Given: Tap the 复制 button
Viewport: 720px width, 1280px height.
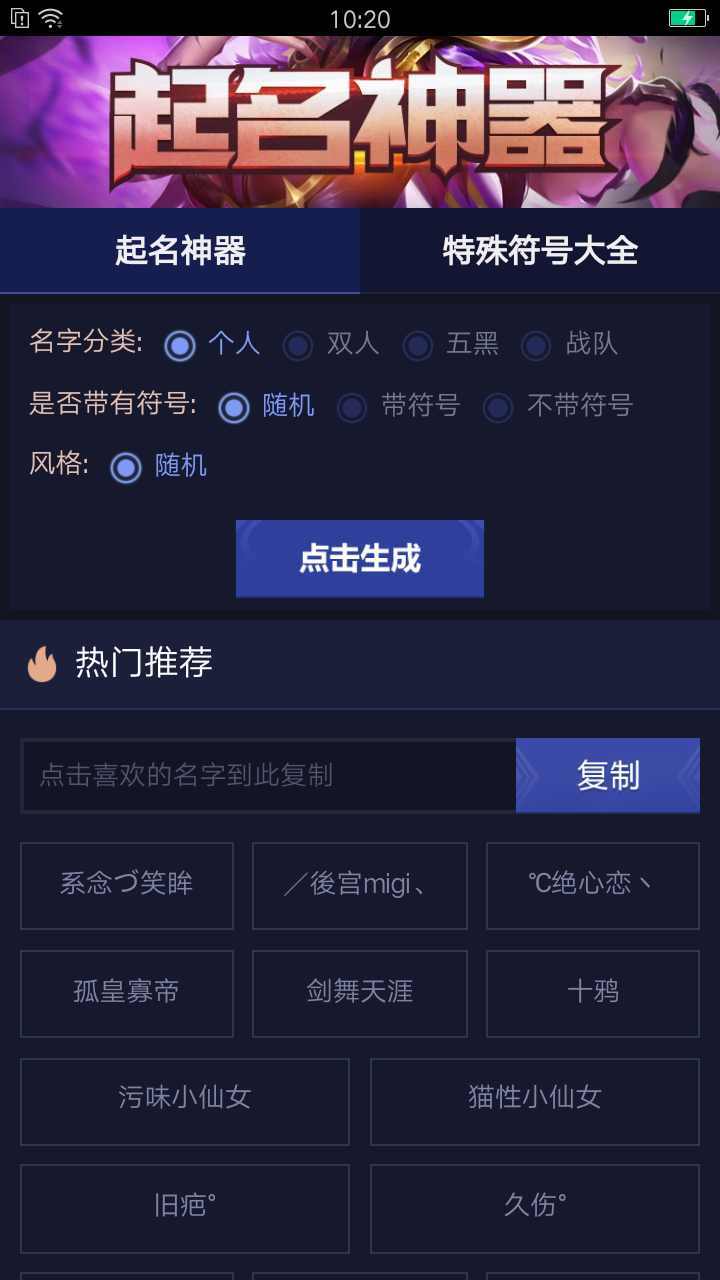Looking at the screenshot, I should pos(608,775).
